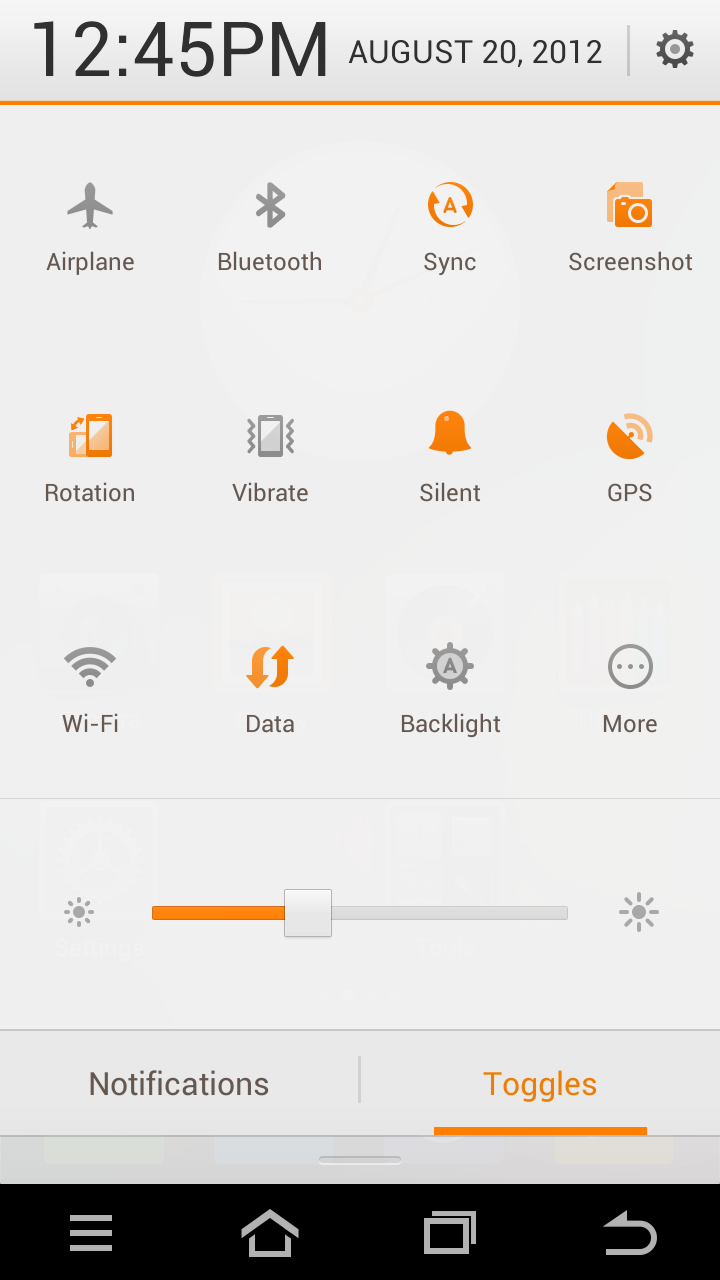Switch on Vibrate mode
This screenshot has height=1280, width=720.
(270, 457)
